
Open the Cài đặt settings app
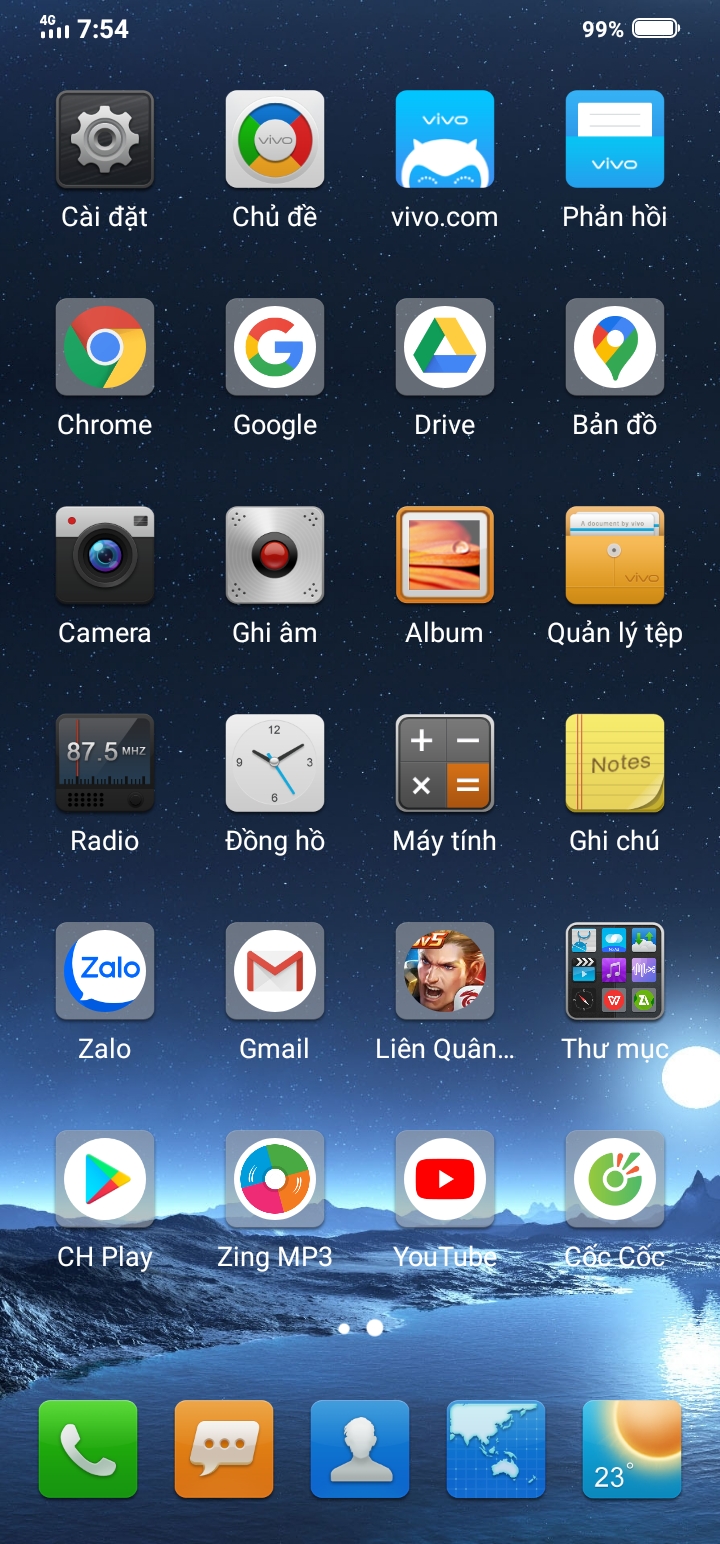pos(105,140)
